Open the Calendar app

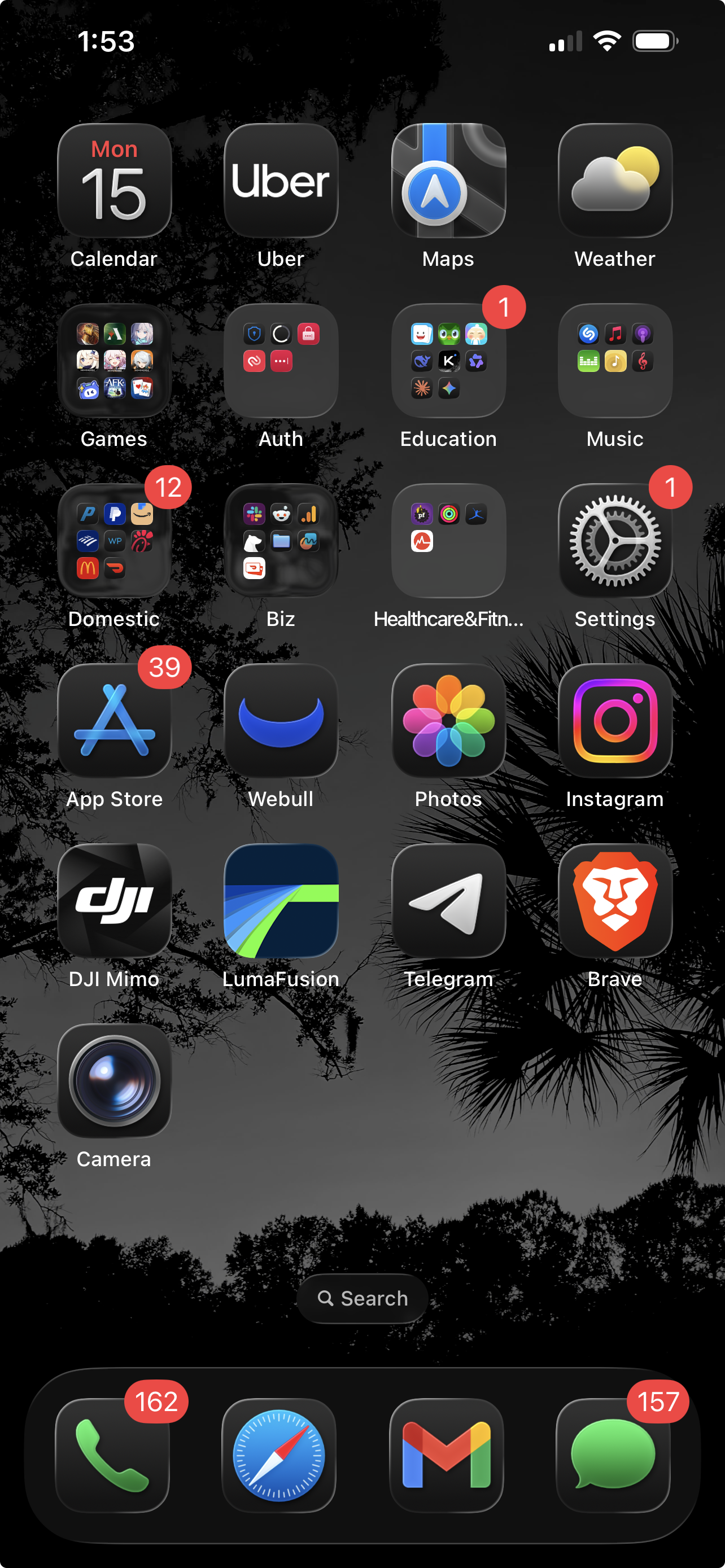pos(115,181)
